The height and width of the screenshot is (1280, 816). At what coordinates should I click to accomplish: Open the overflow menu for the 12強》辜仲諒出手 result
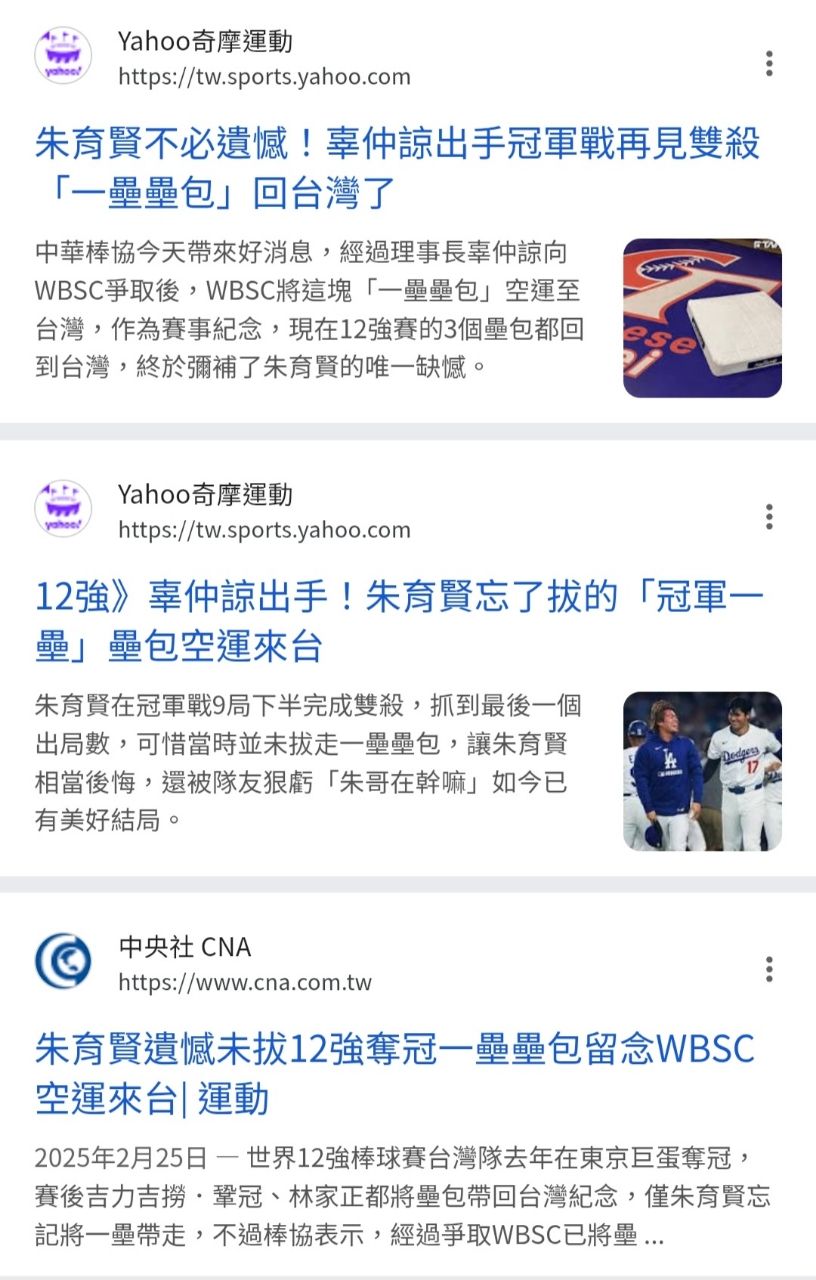[x=768, y=516]
